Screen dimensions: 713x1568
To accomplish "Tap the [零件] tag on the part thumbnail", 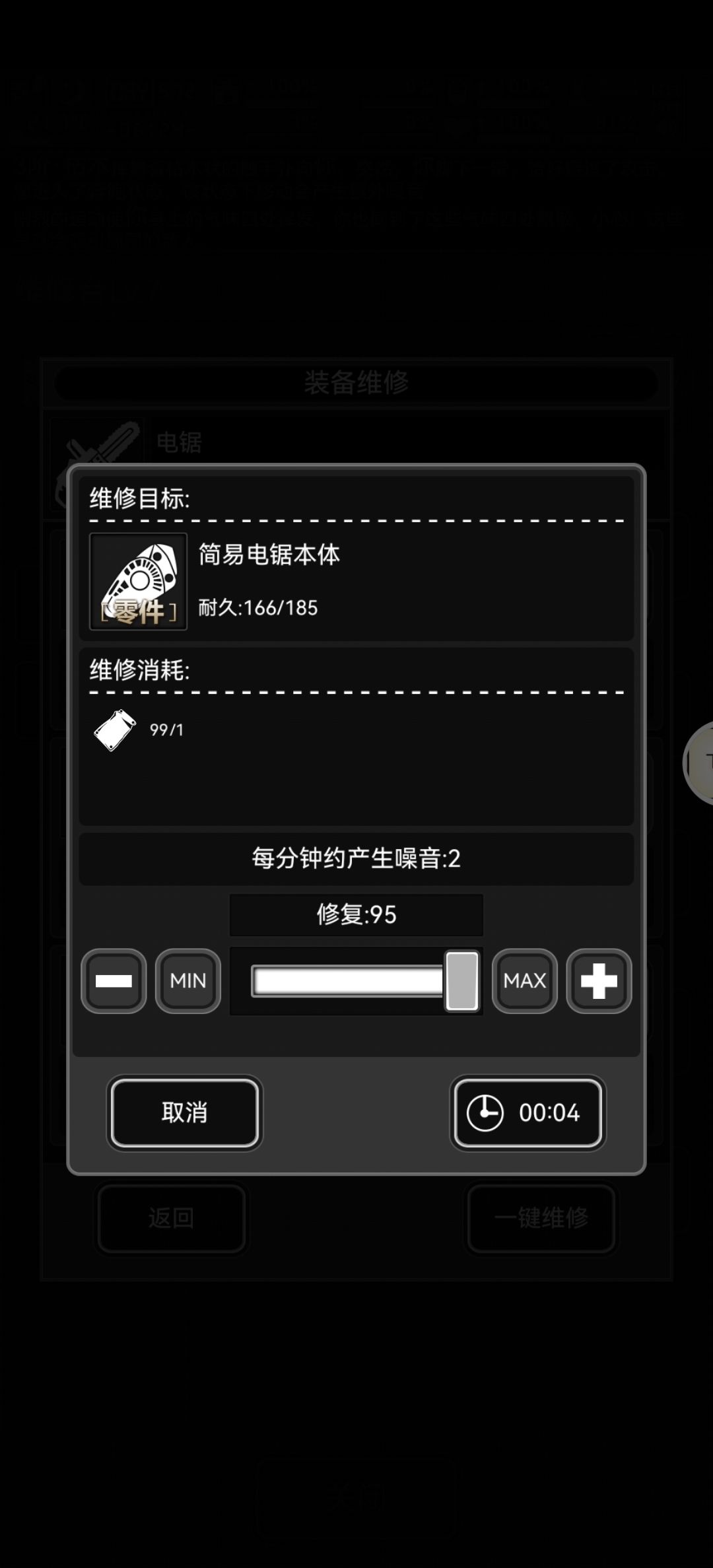I will point(137,614).
